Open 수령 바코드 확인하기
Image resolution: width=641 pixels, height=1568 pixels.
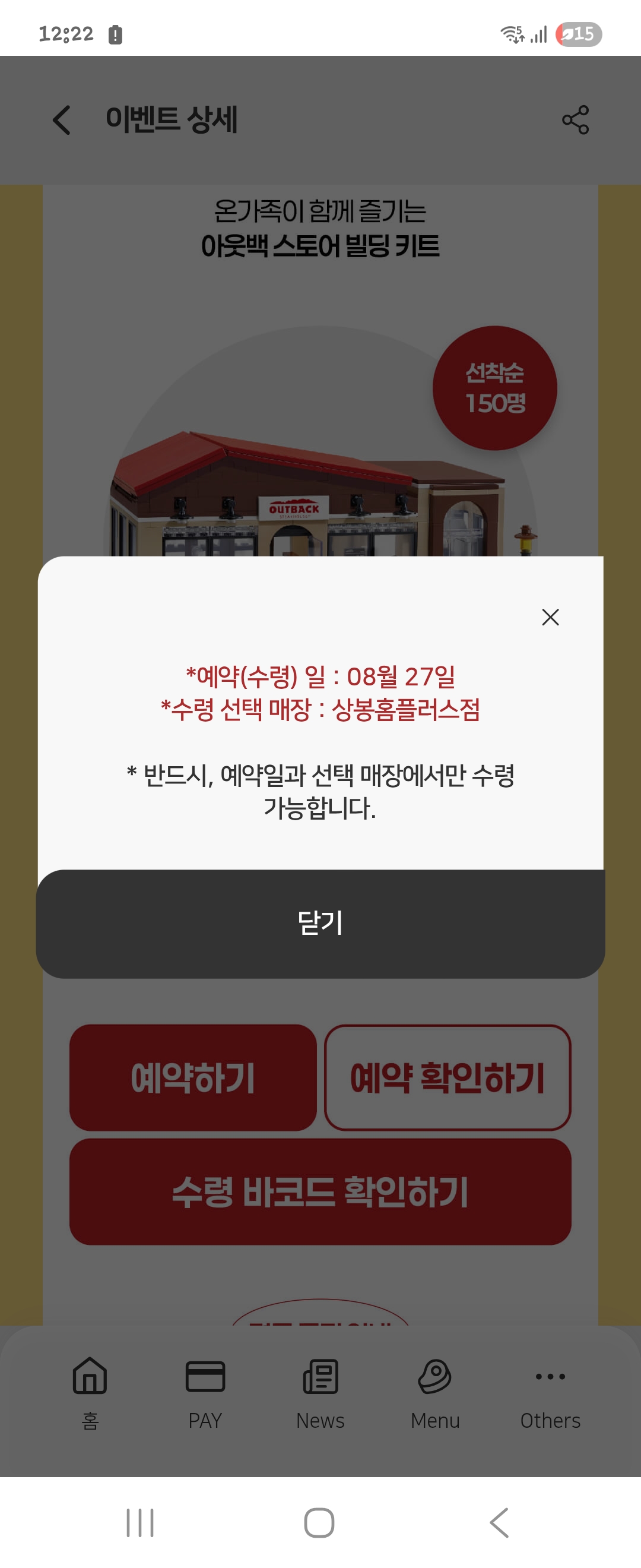pos(320,1191)
